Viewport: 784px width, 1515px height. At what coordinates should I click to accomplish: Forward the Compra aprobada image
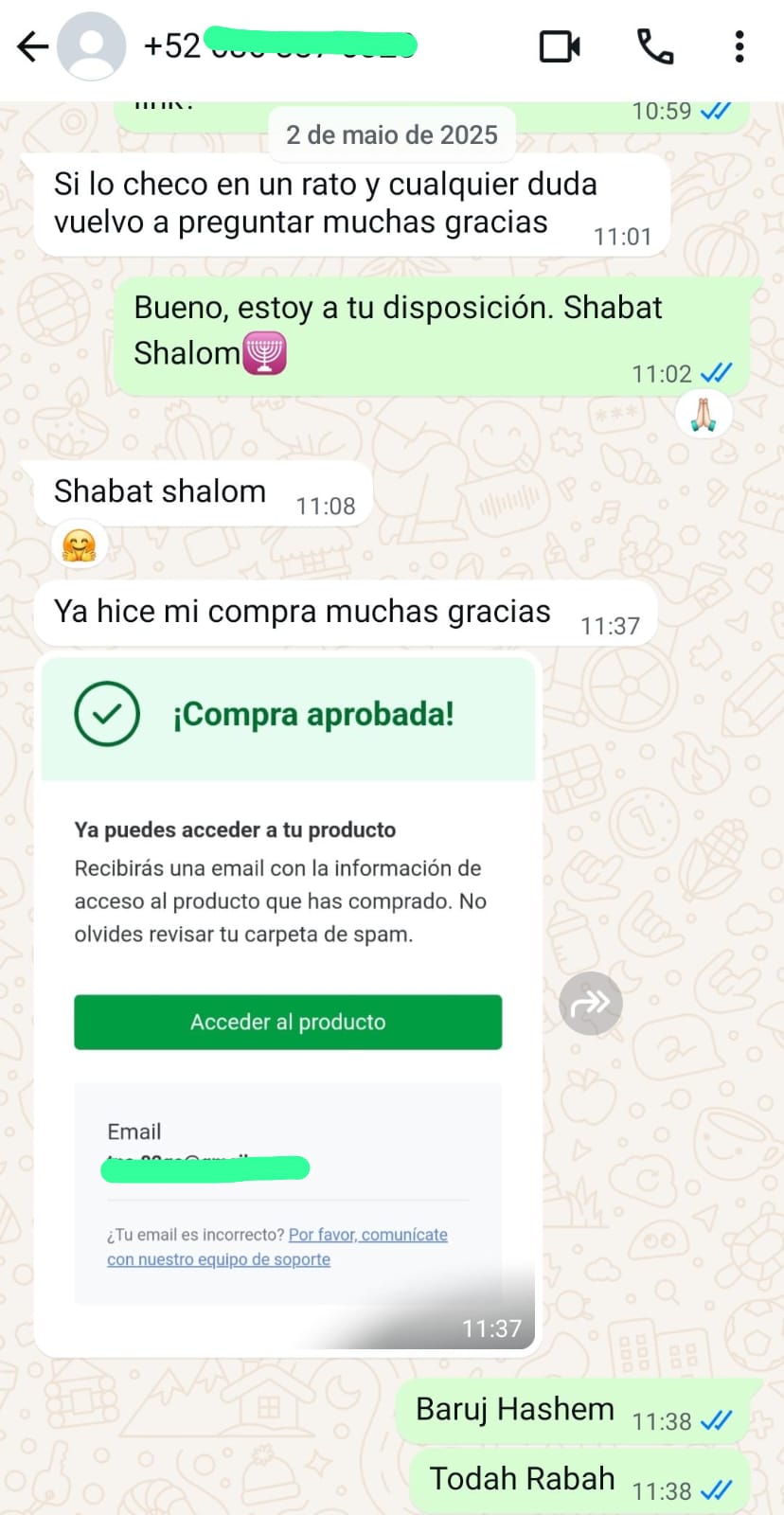coord(591,1003)
